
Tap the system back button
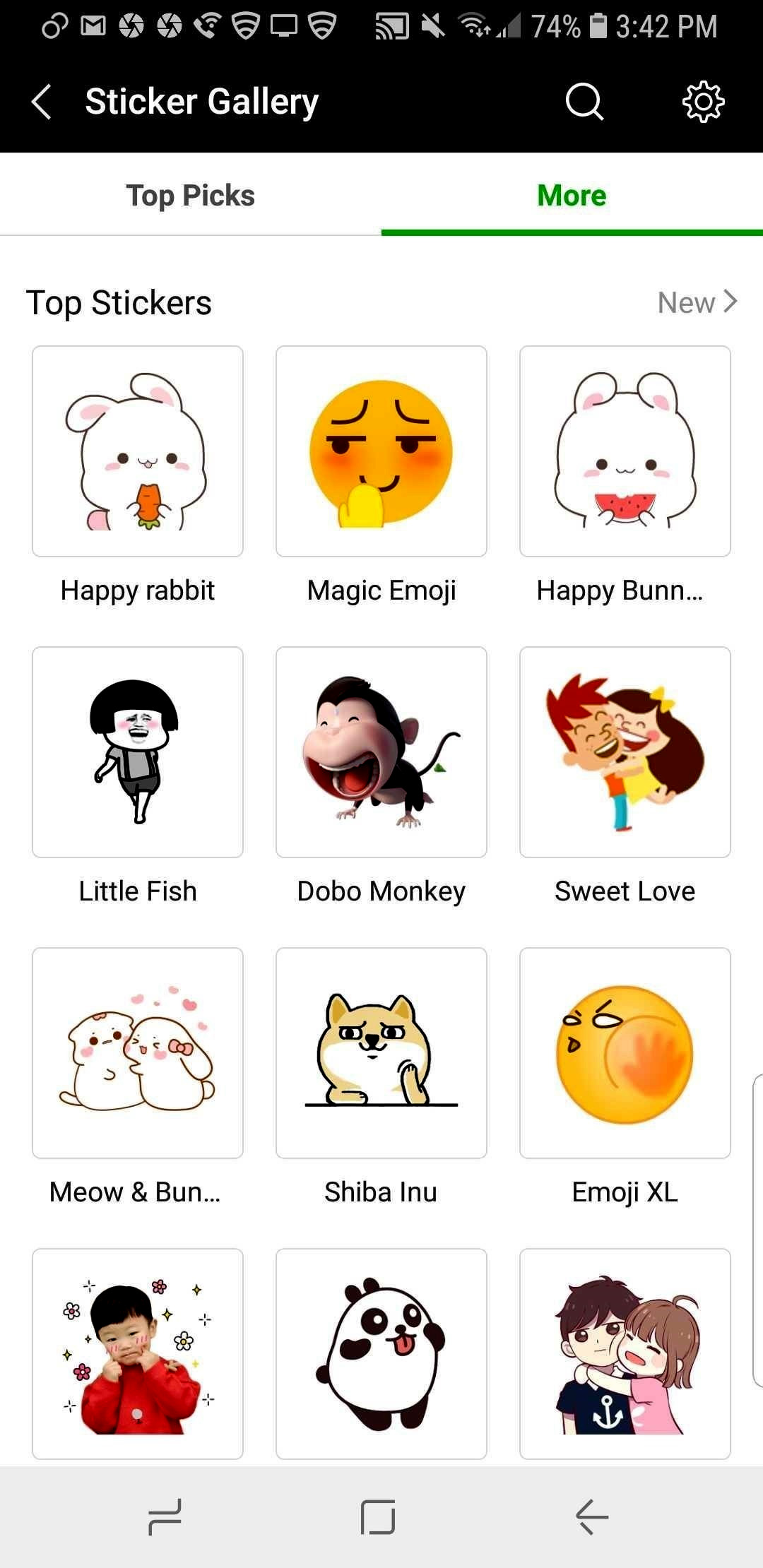(592, 1517)
